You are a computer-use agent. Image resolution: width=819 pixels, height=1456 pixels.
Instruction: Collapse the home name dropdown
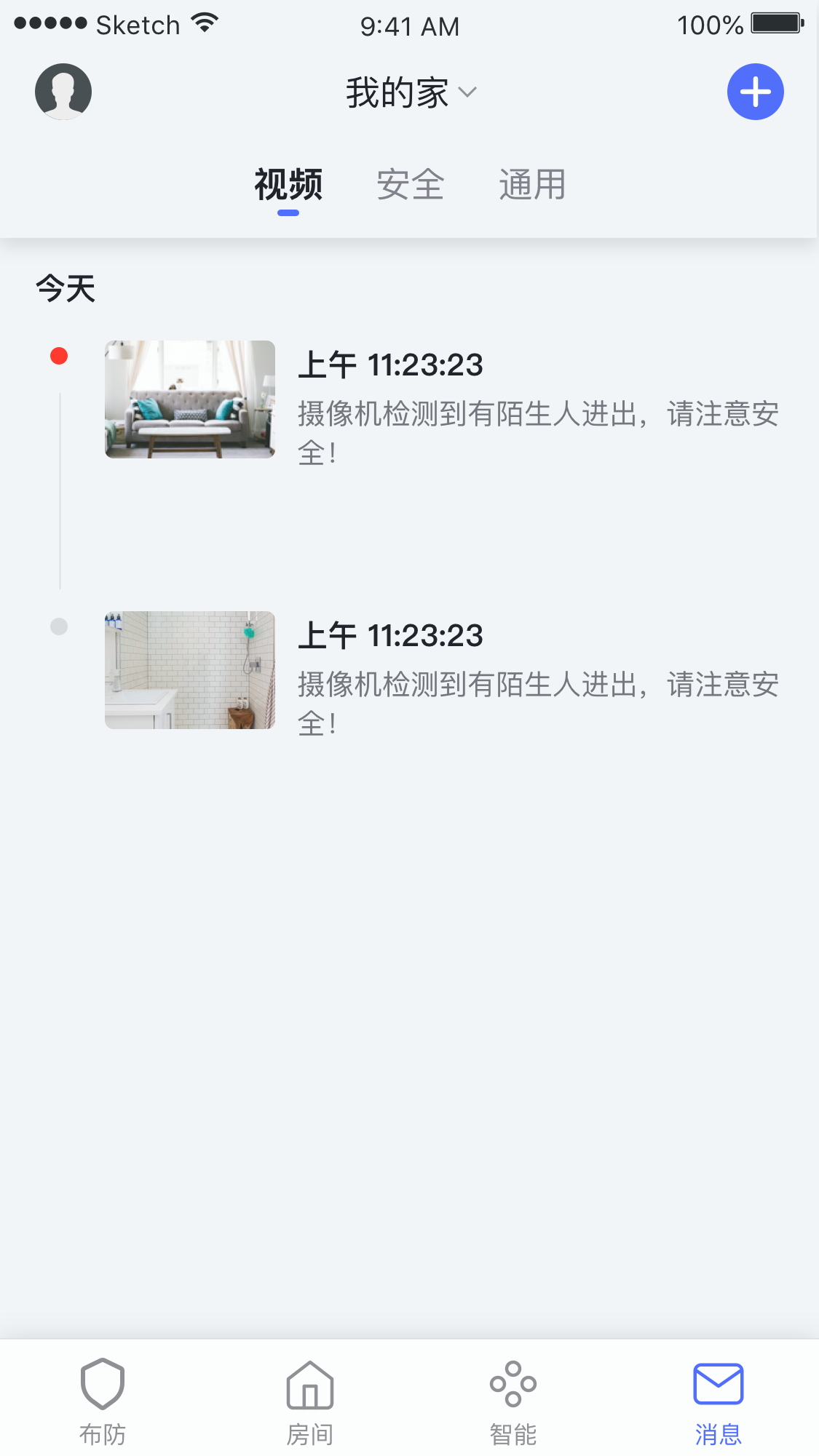click(x=467, y=93)
